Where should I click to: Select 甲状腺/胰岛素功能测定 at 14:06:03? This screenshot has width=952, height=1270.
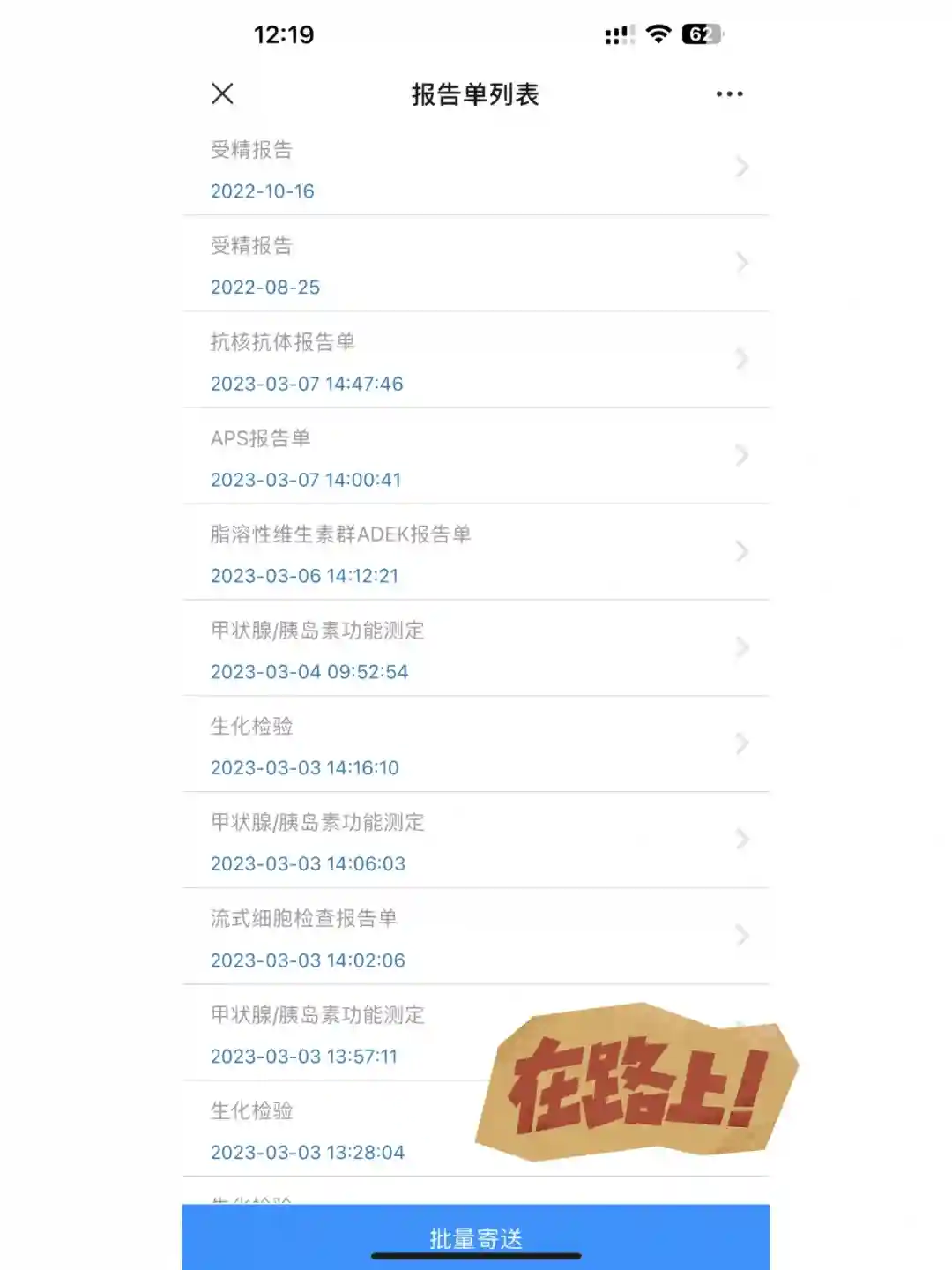point(475,841)
